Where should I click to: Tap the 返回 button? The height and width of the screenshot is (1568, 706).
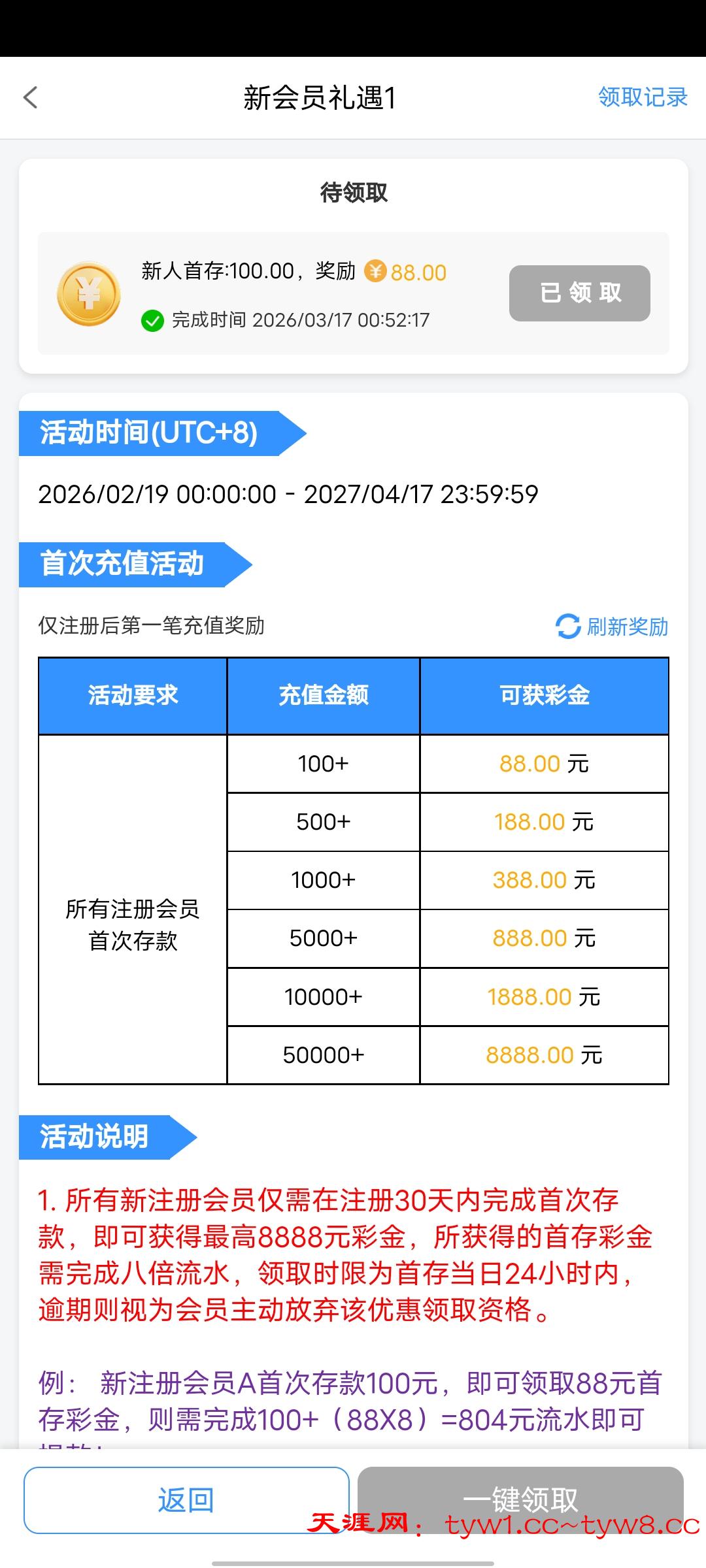(x=186, y=1499)
